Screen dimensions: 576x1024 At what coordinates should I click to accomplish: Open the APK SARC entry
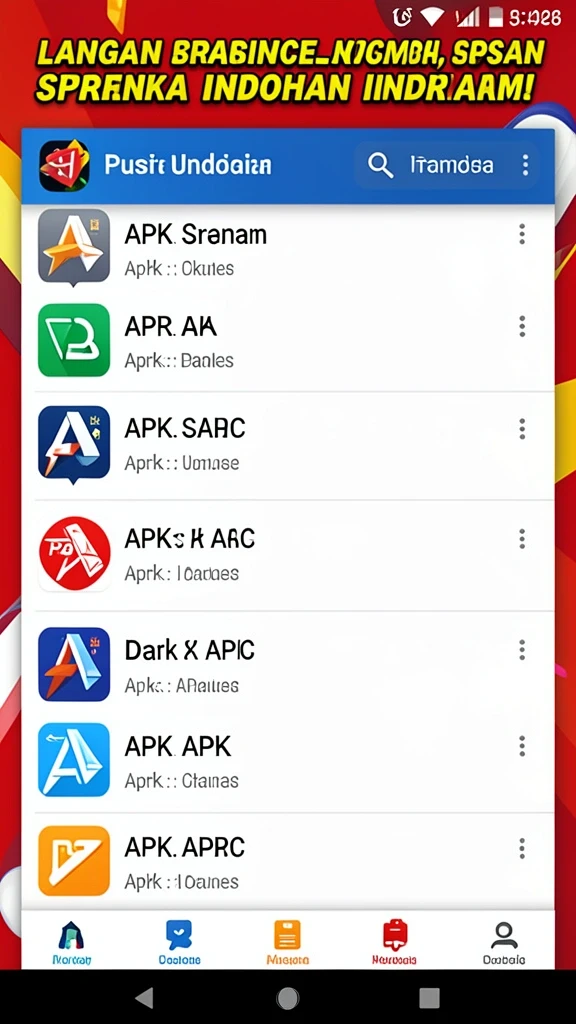[x=288, y=446]
